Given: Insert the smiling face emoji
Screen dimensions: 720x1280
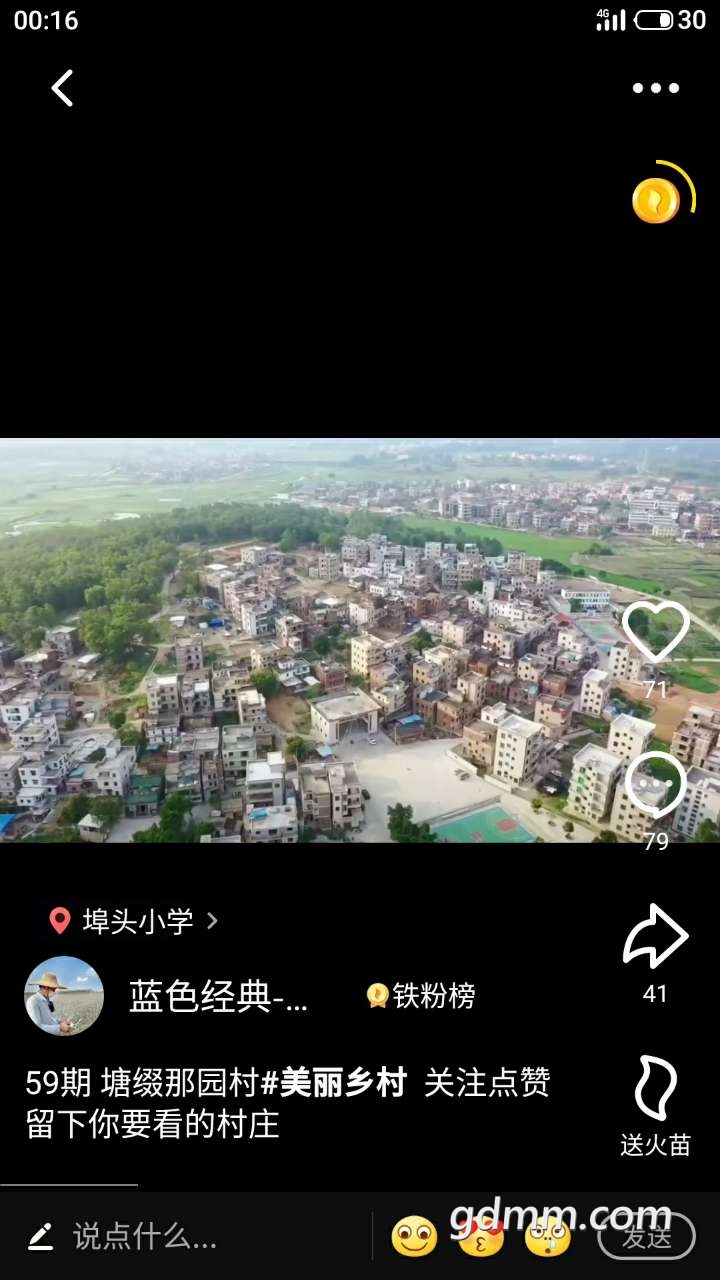Looking at the screenshot, I should (x=414, y=1237).
